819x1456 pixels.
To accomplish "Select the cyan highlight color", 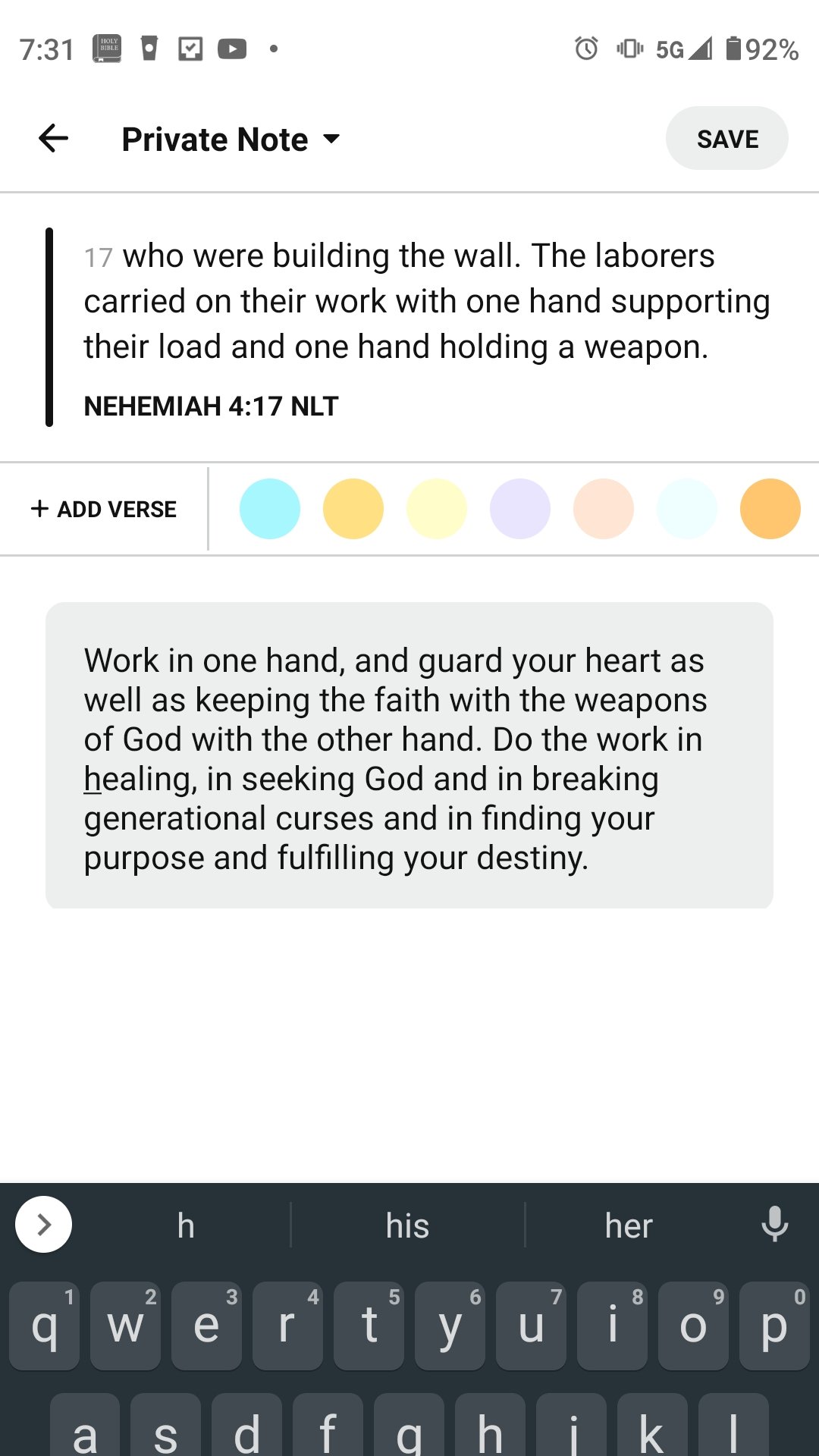I will (x=269, y=509).
